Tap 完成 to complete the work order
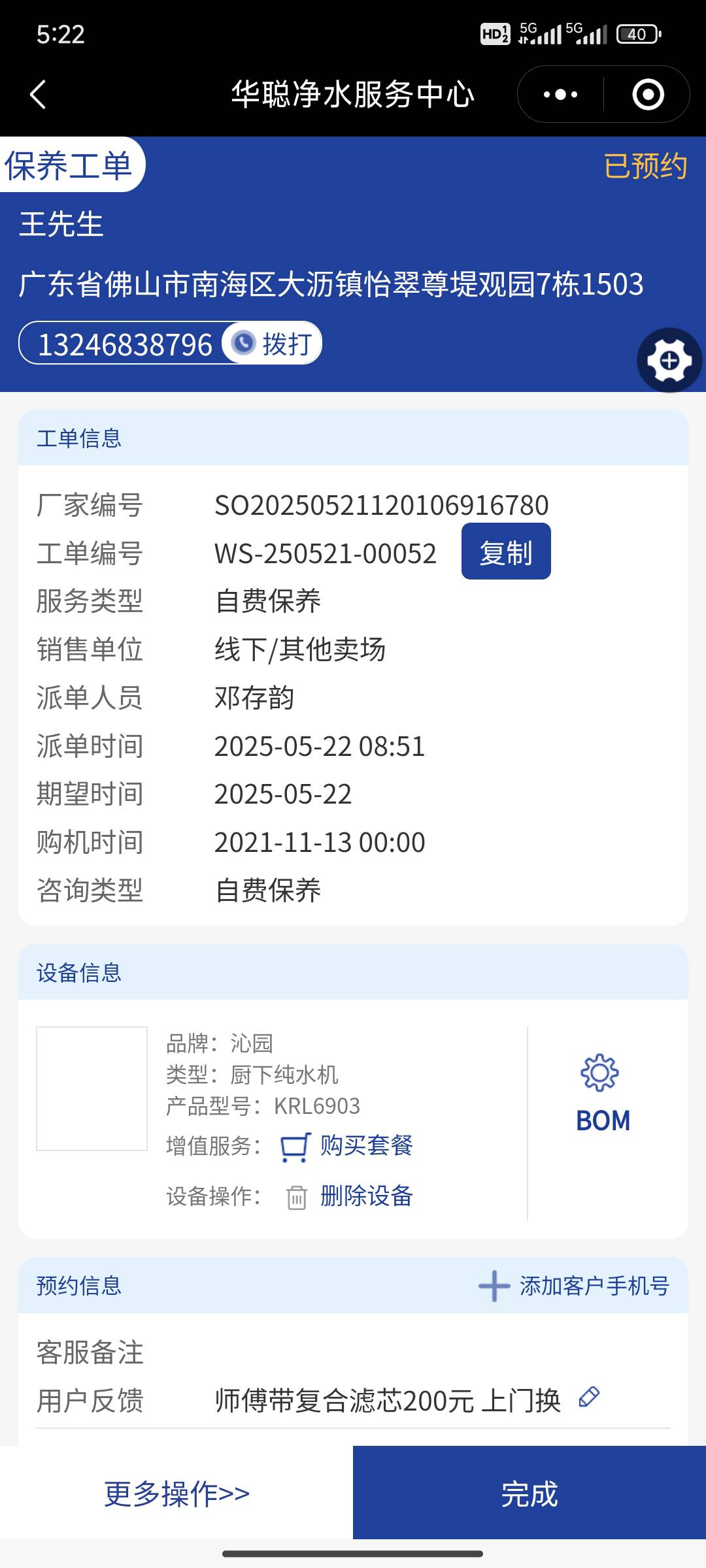 [x=529, y=1494]
